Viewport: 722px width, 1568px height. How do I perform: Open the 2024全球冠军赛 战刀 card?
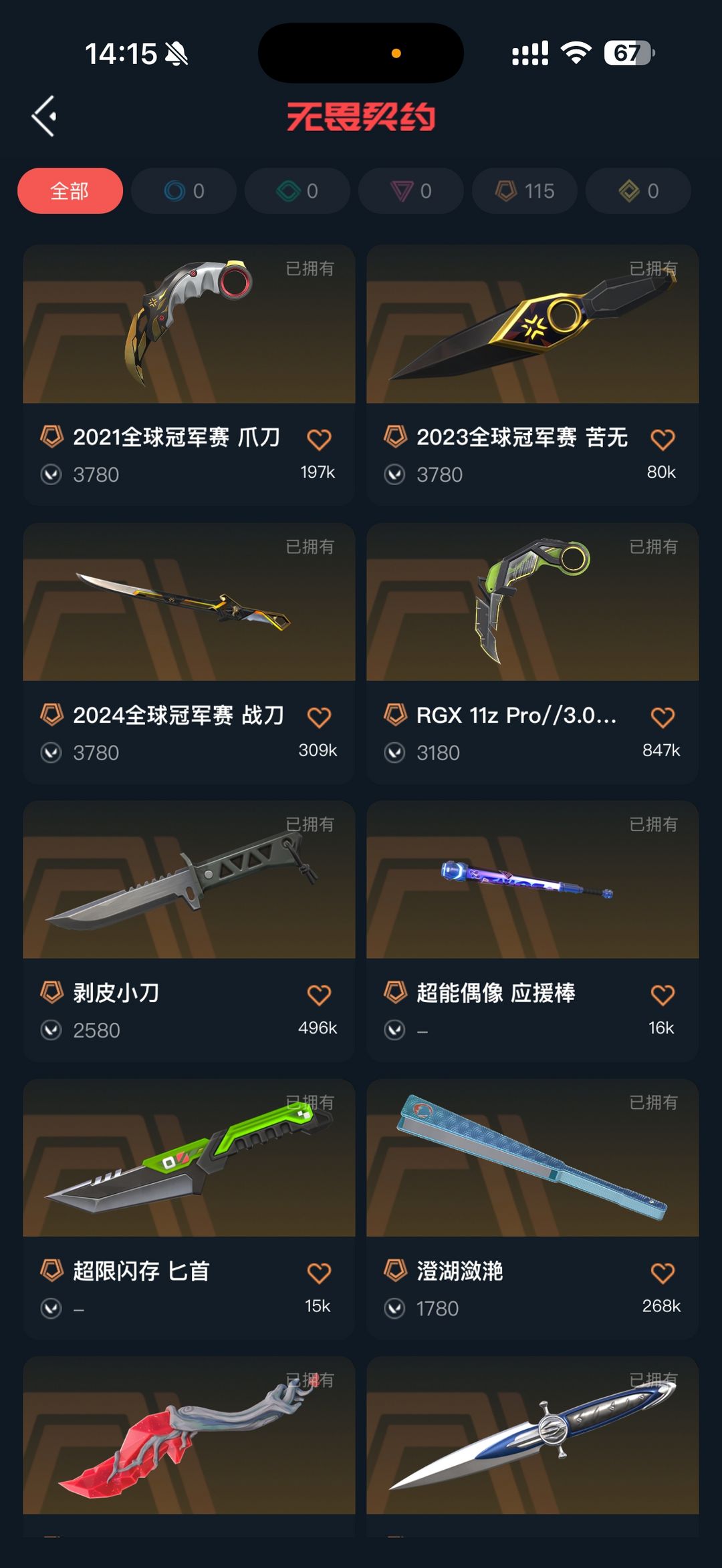(189, 653)
